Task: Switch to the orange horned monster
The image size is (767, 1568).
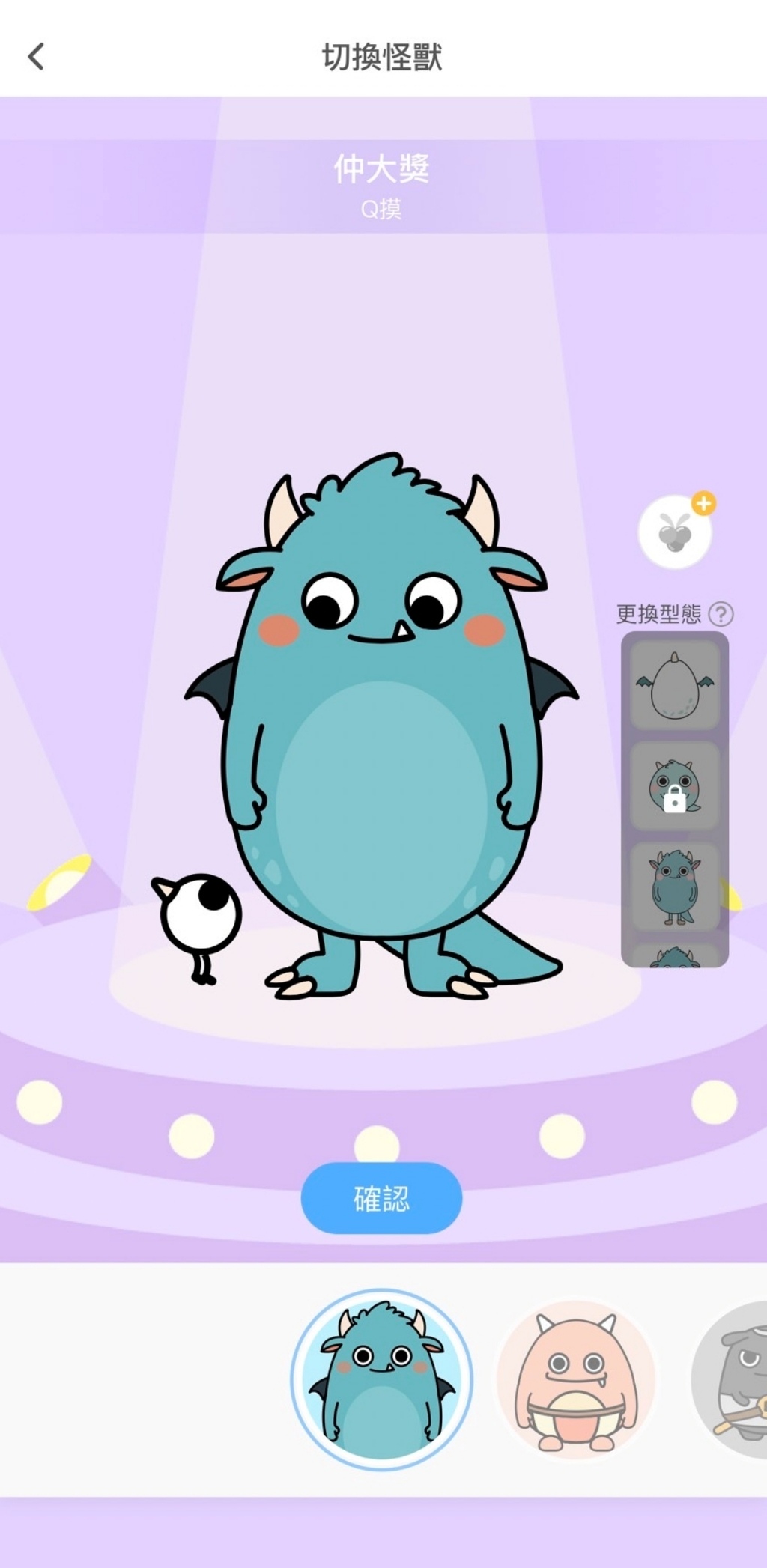Action: [575, 1379]
